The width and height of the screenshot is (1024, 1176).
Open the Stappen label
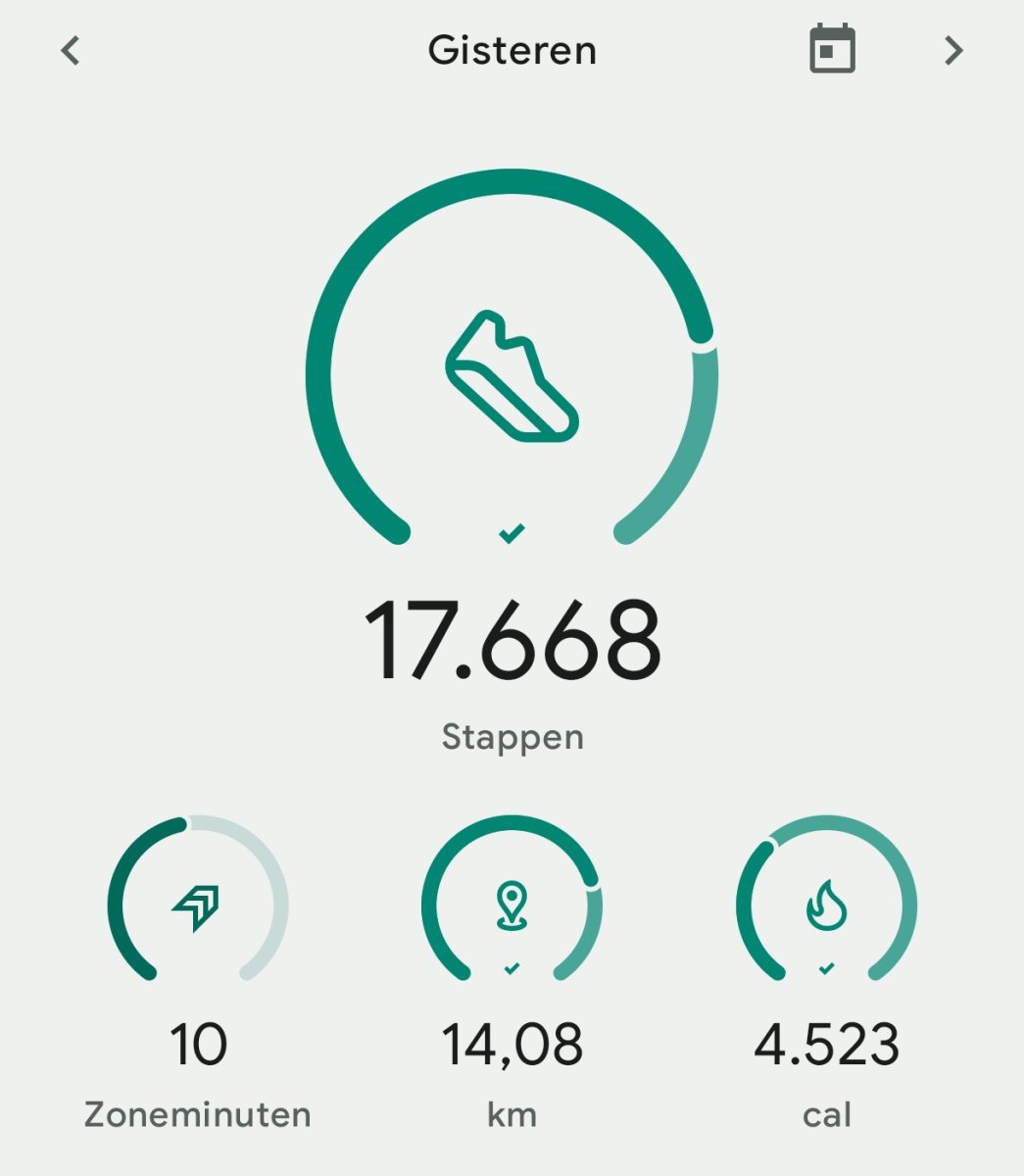click(x=512, y=737)
